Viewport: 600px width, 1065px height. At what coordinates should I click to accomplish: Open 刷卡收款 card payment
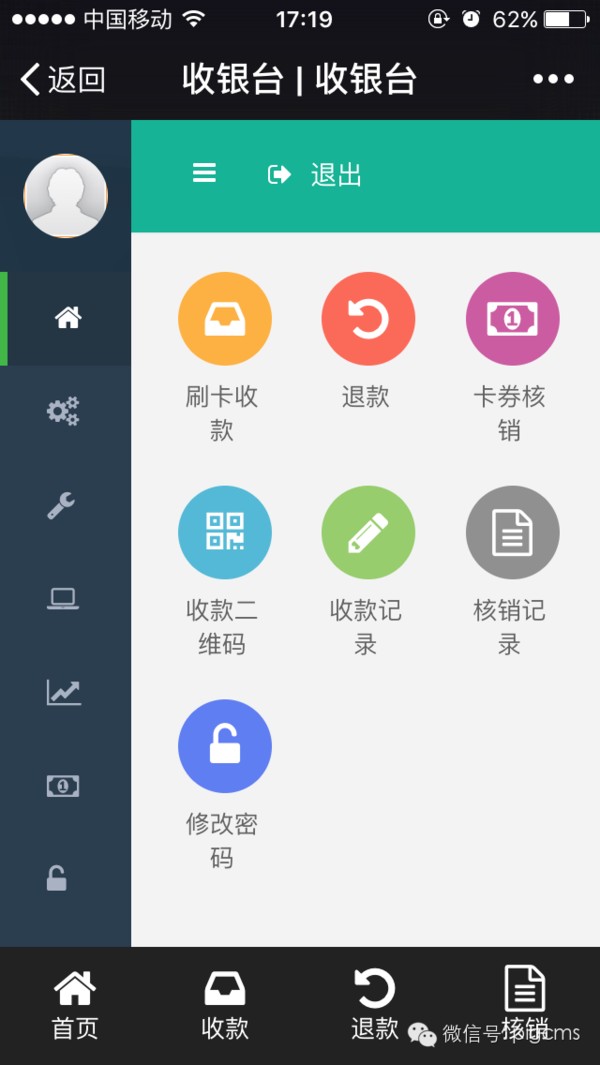click(224, 320)
